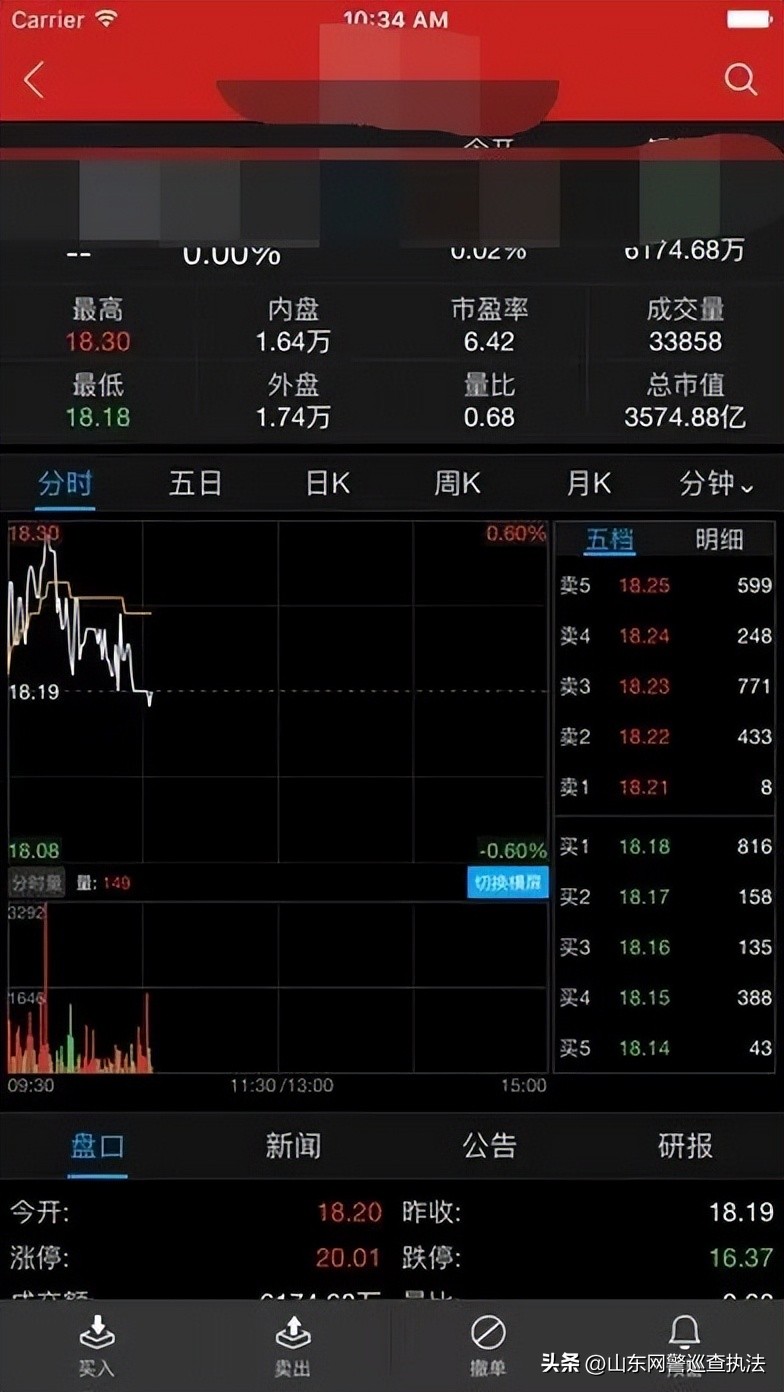
Task: Switch to the 五日 chart tab
Action: pyautogui.click(x=195, y=485)
